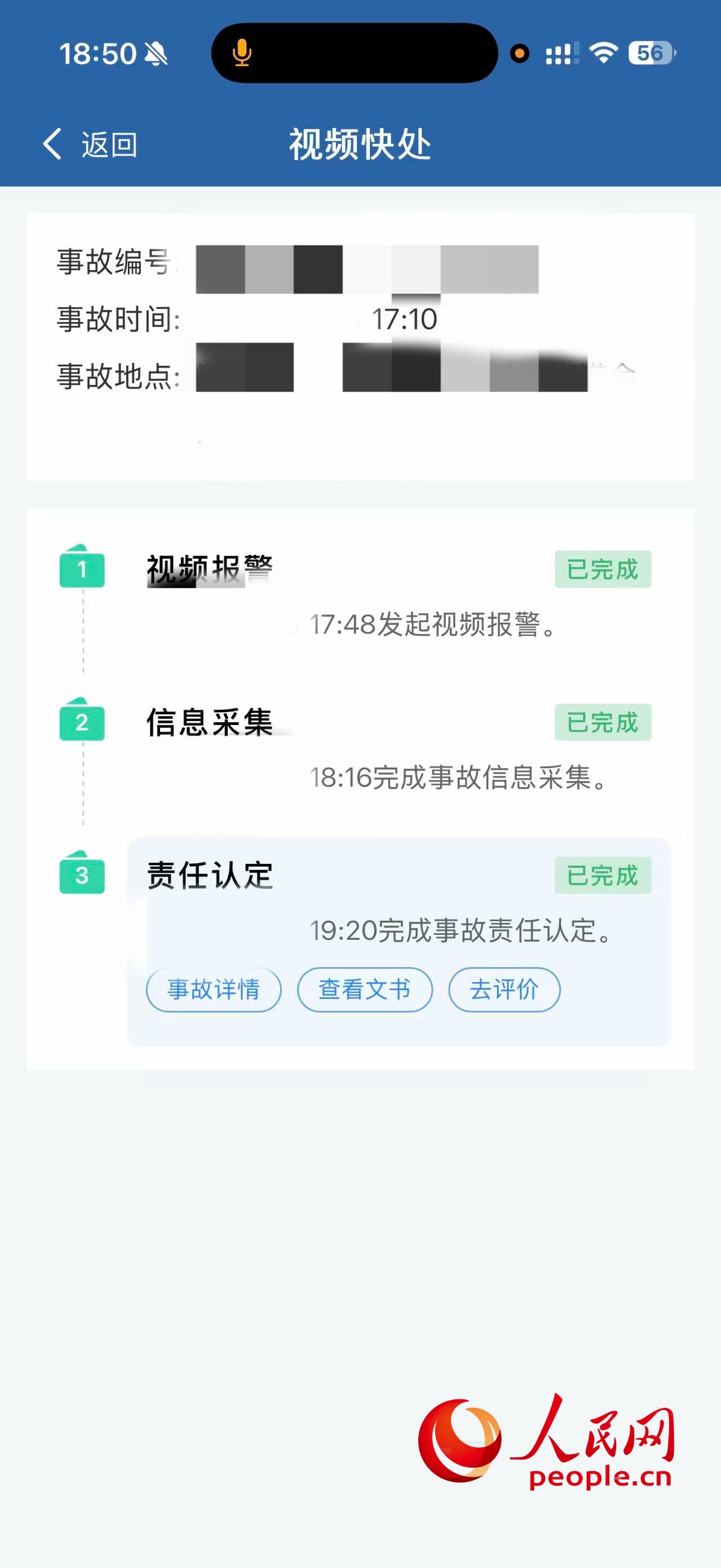Open 查看文书 to view documents

click(x=365, y=990)
